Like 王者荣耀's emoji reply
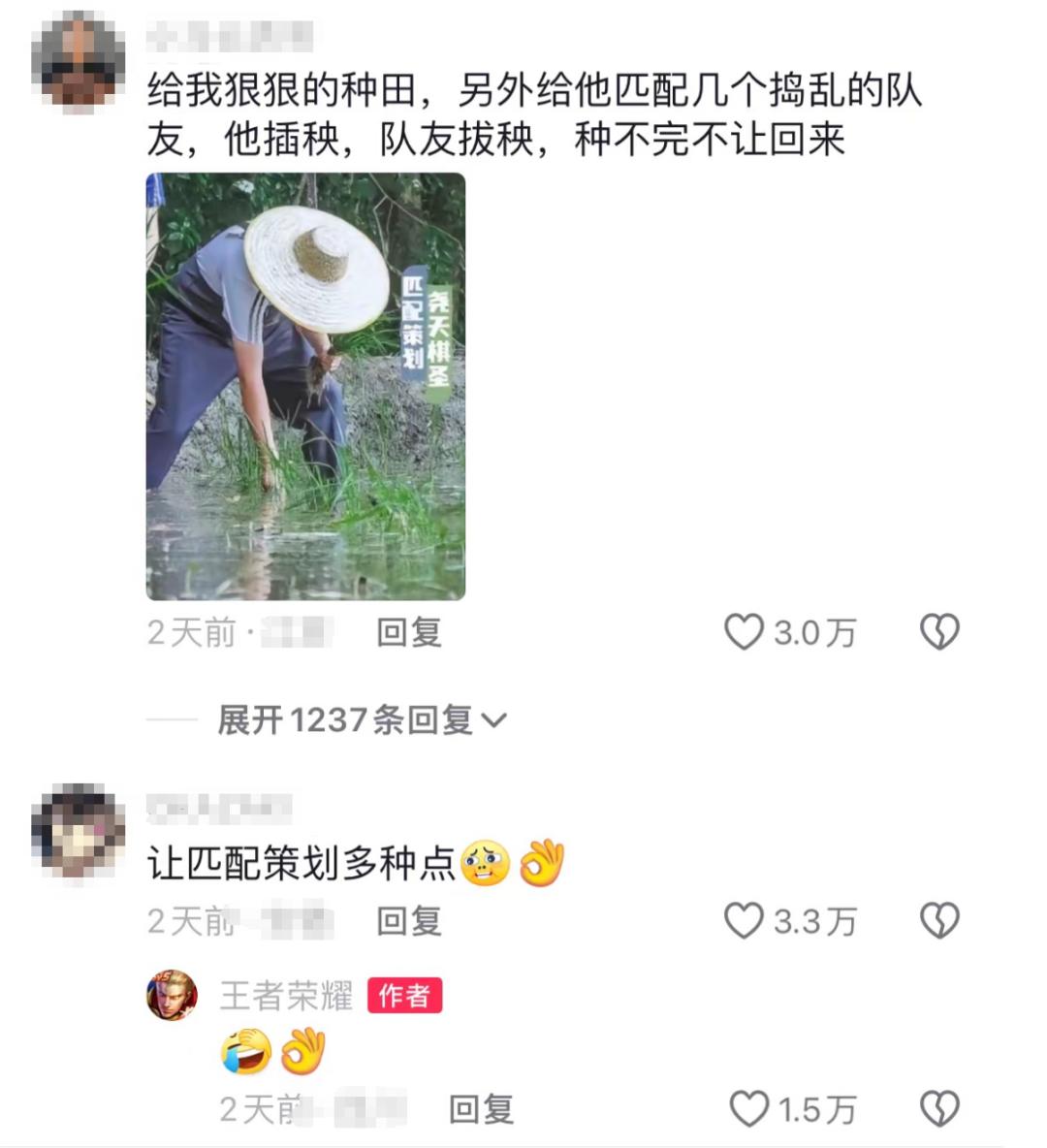1047x1148 pixels. (x=748, y=1109)
